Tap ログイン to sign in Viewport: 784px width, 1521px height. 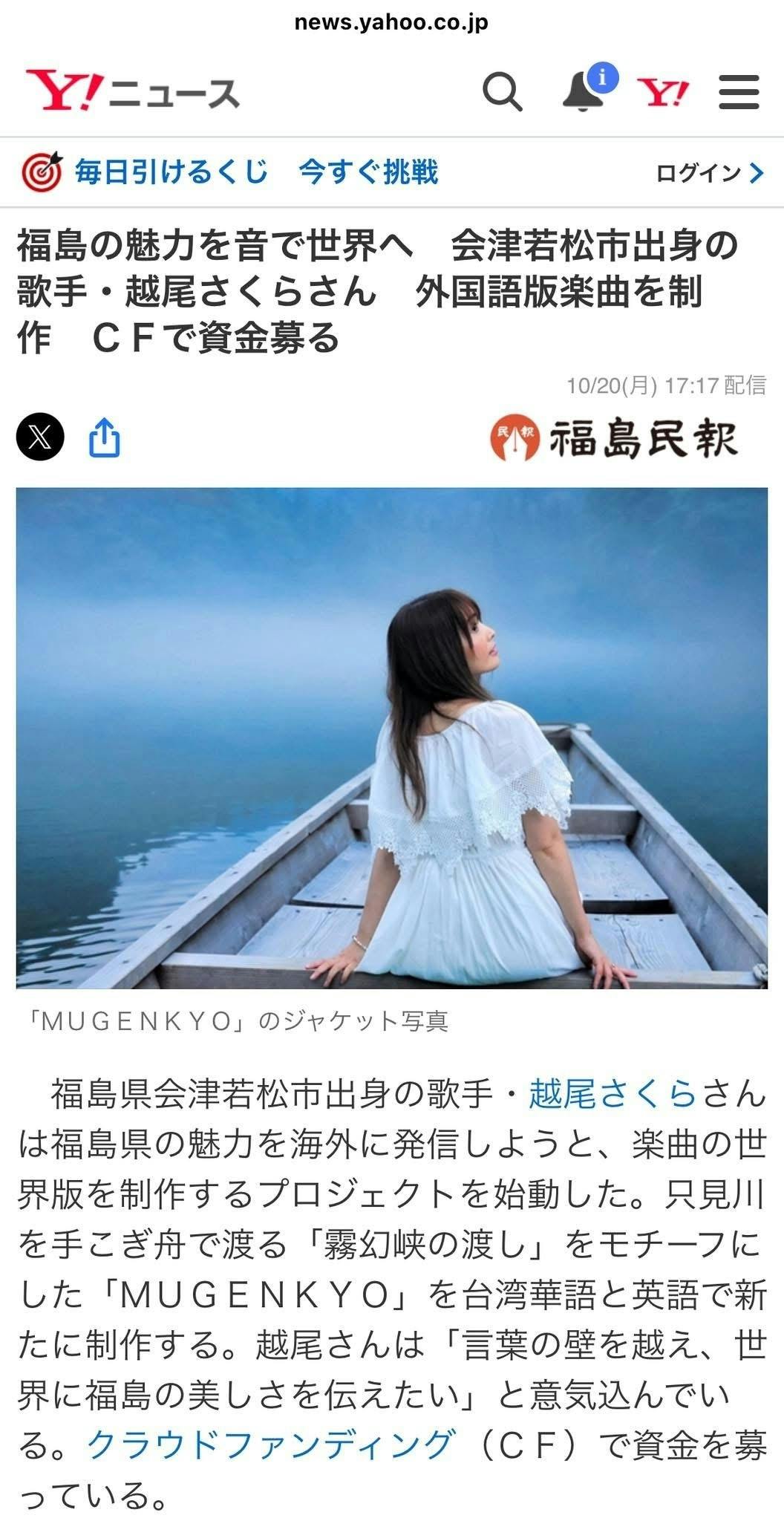pos(709,174)
